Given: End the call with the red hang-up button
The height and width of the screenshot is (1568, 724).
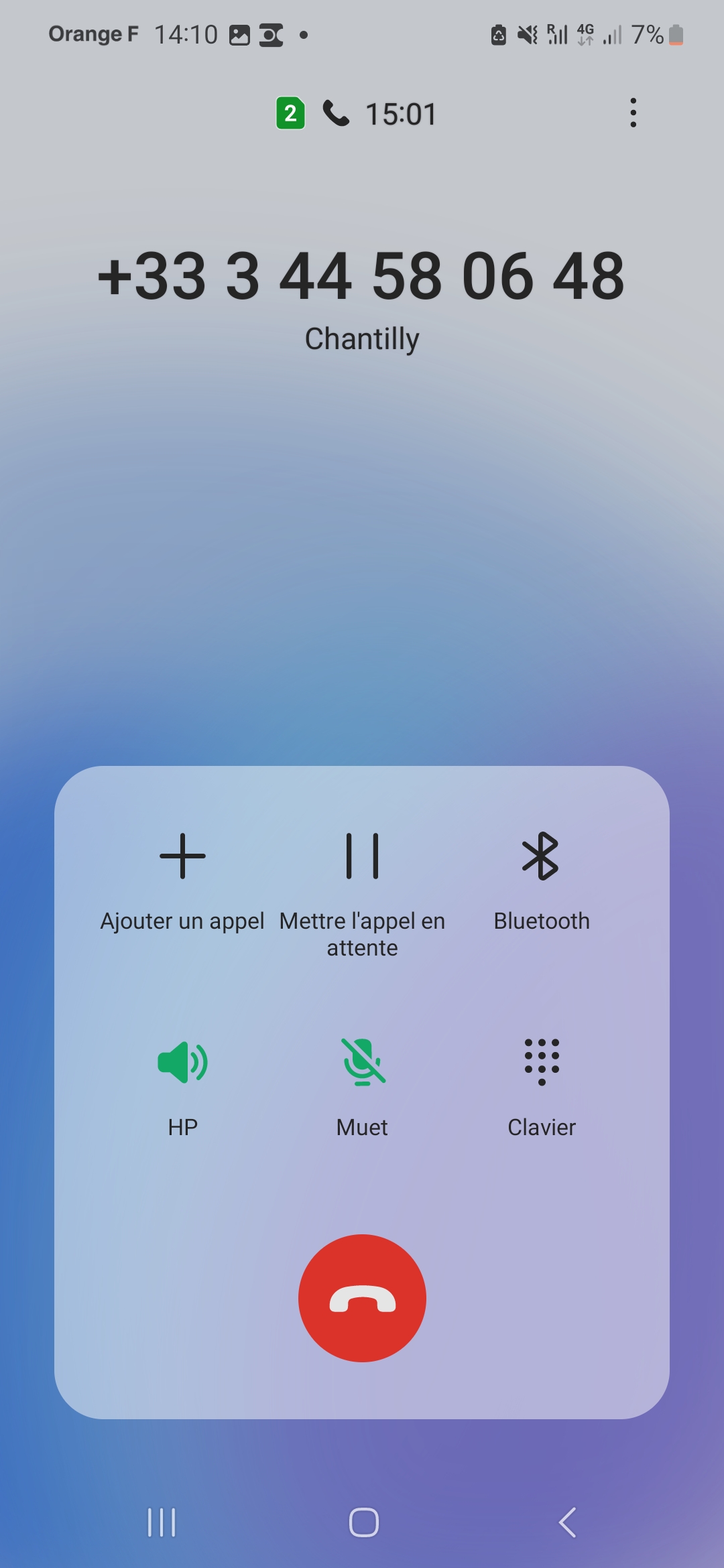Looking at the screenshot, I should pyautogui.click(x=362, y=1298).
